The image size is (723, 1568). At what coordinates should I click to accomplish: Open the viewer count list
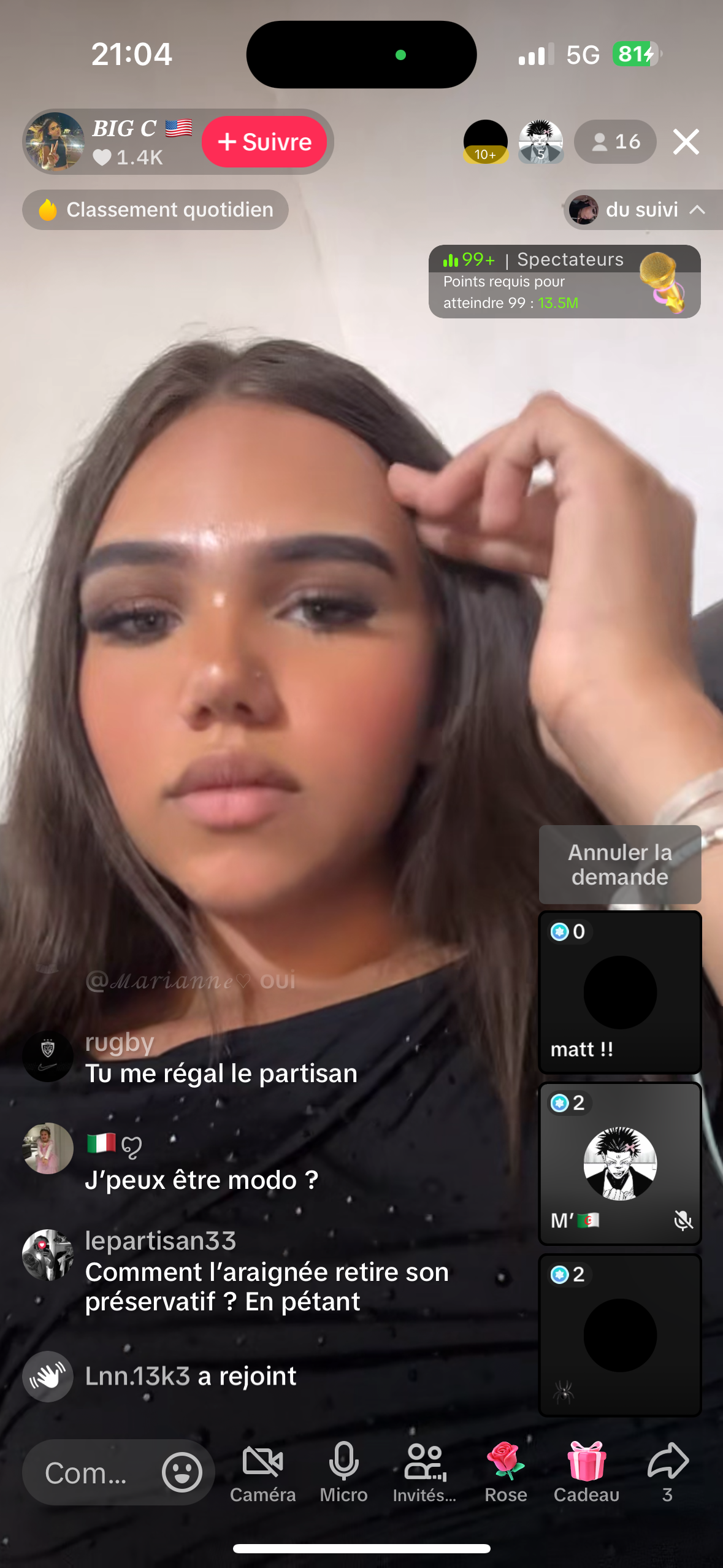coord(615,142)
